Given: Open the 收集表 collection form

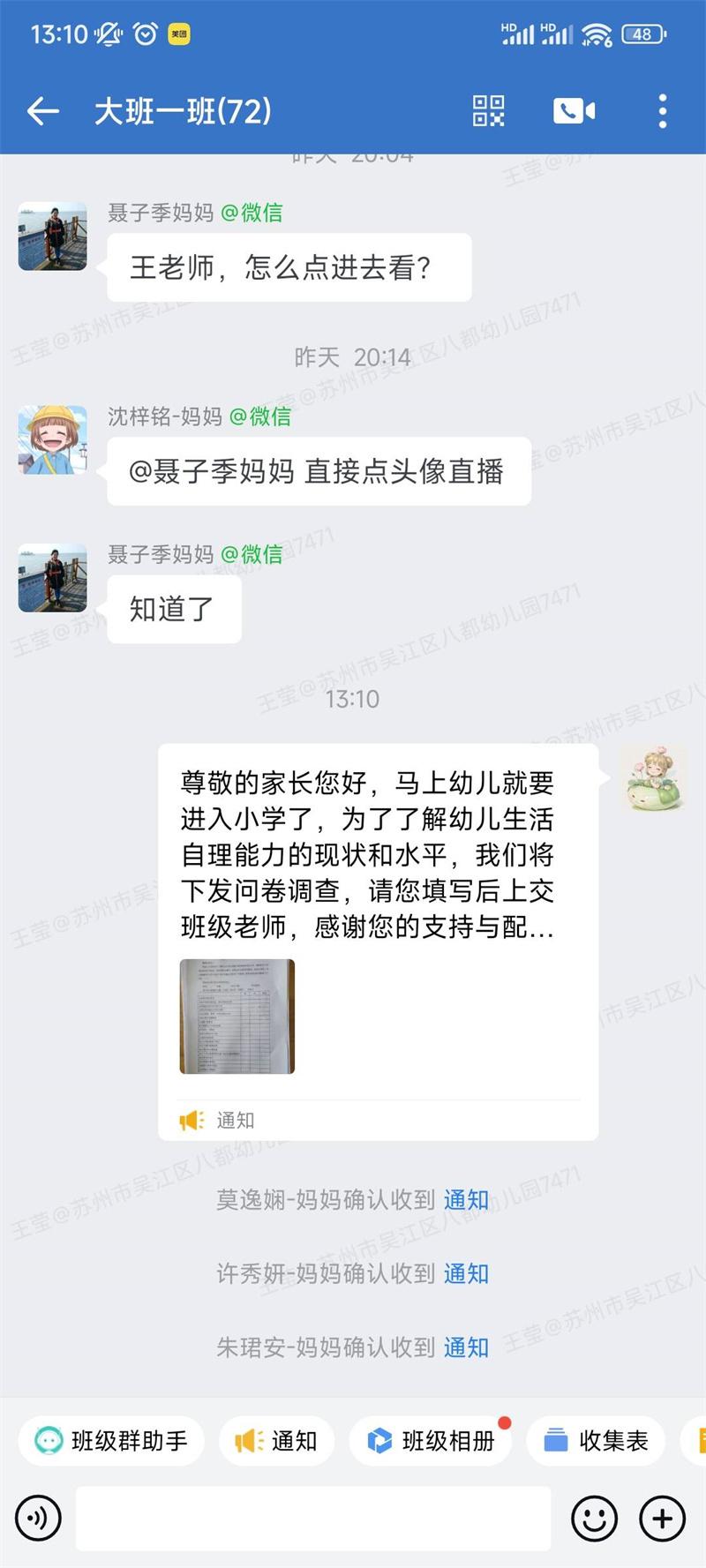Looking at the screenshot, I should [594, 1441].
